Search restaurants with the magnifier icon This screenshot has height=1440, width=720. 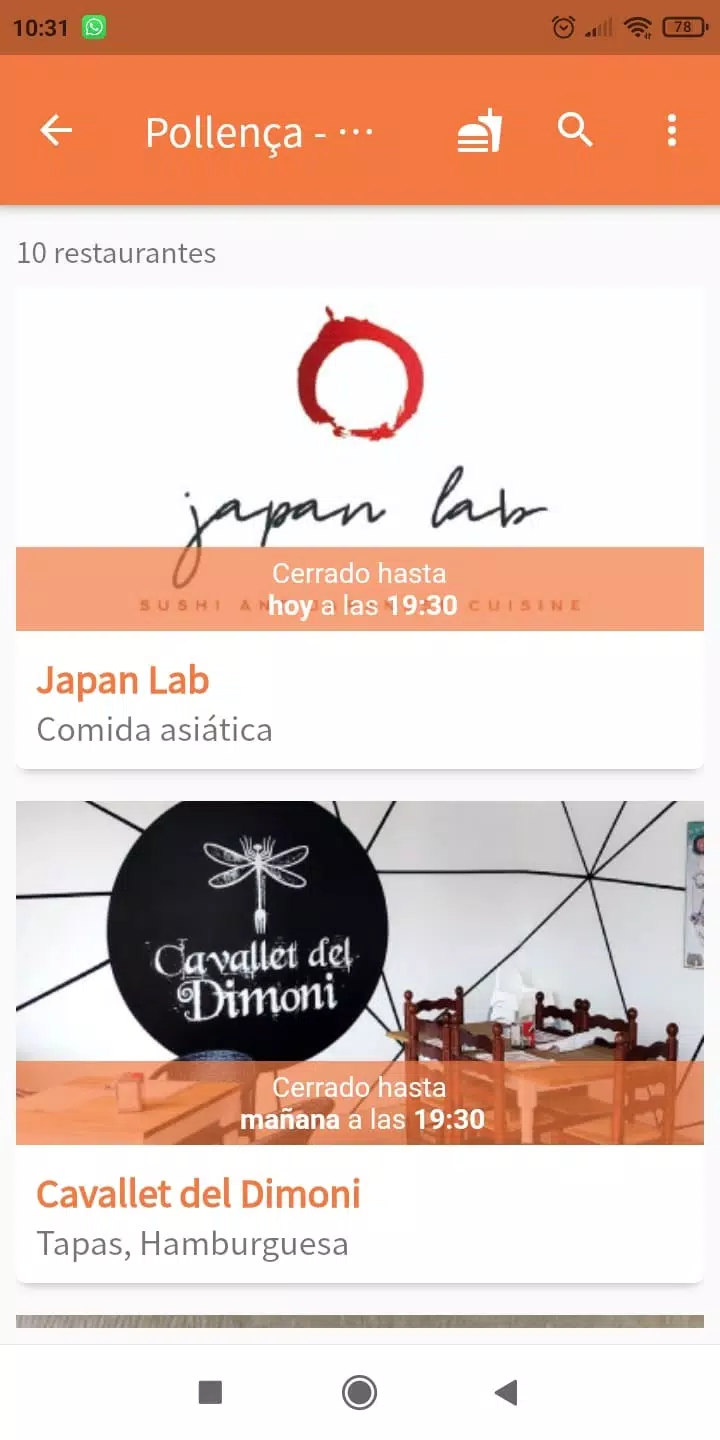coord(575,130)
